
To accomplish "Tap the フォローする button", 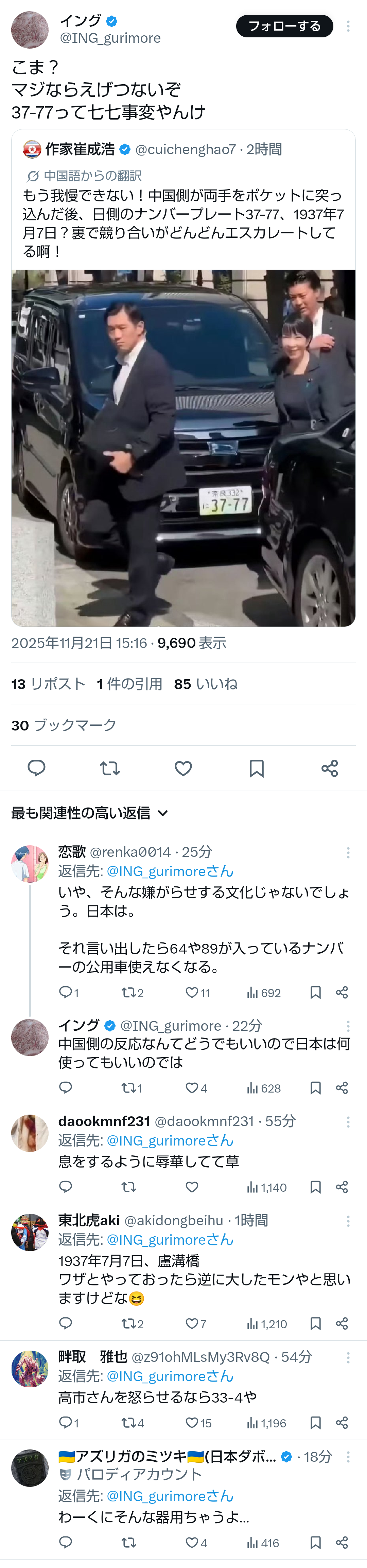I will (284, 26).
